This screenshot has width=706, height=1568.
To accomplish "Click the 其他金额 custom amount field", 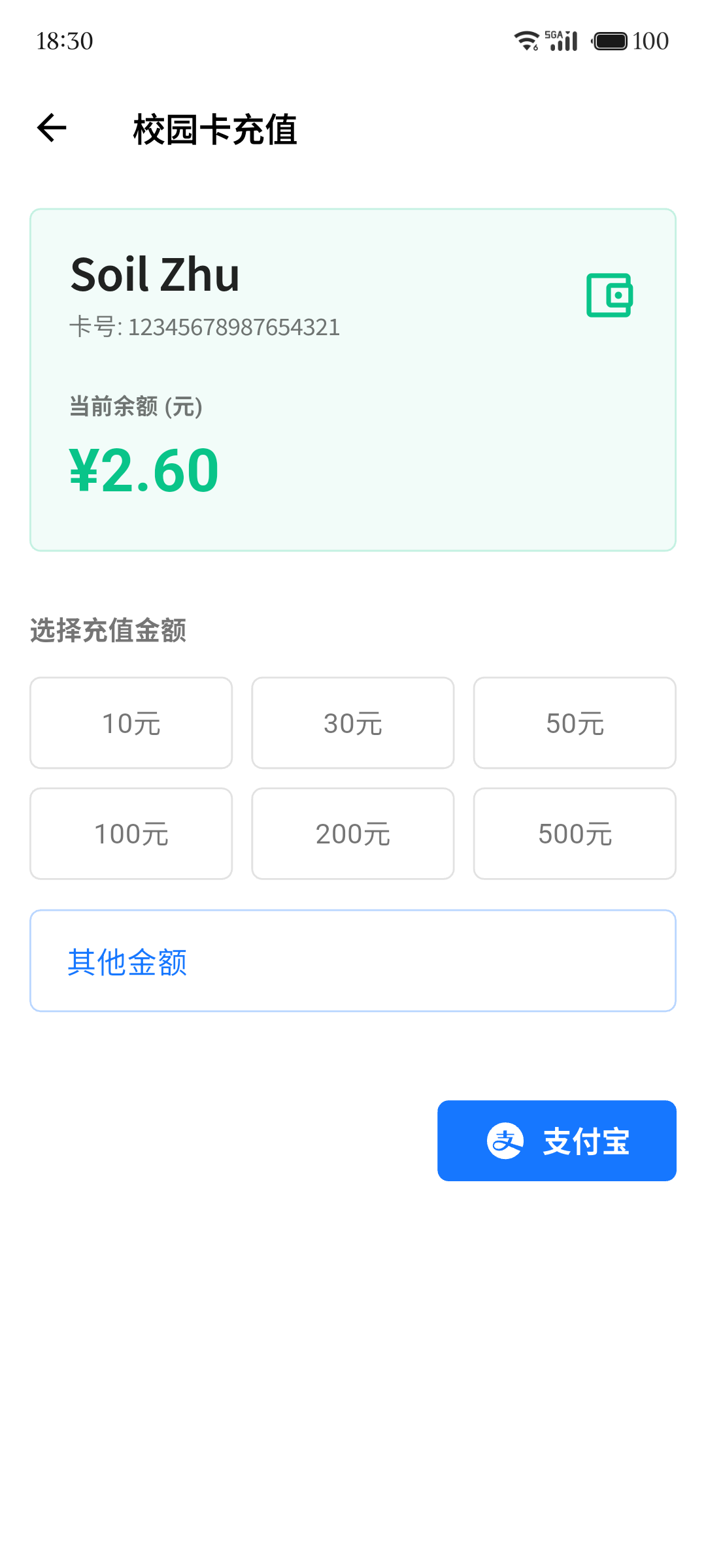I will coord(353,960).
